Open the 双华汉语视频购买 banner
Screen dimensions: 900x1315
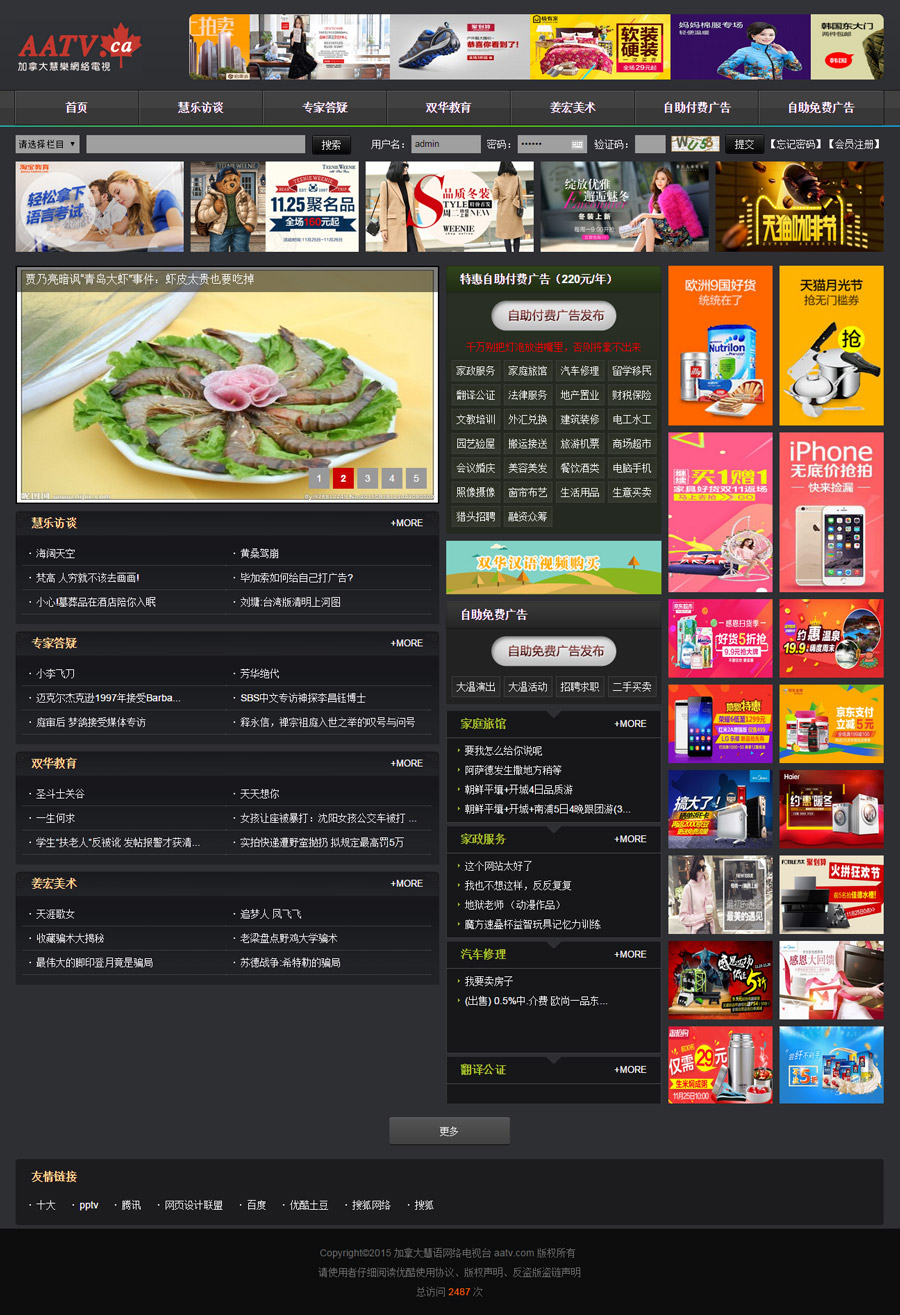click(x=553, y=567)
